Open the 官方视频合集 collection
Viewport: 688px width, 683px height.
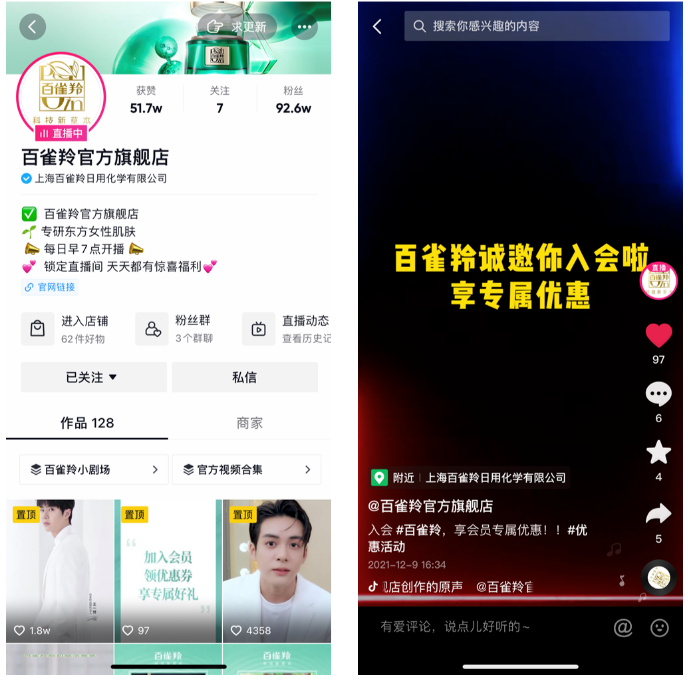click(246, 469)
